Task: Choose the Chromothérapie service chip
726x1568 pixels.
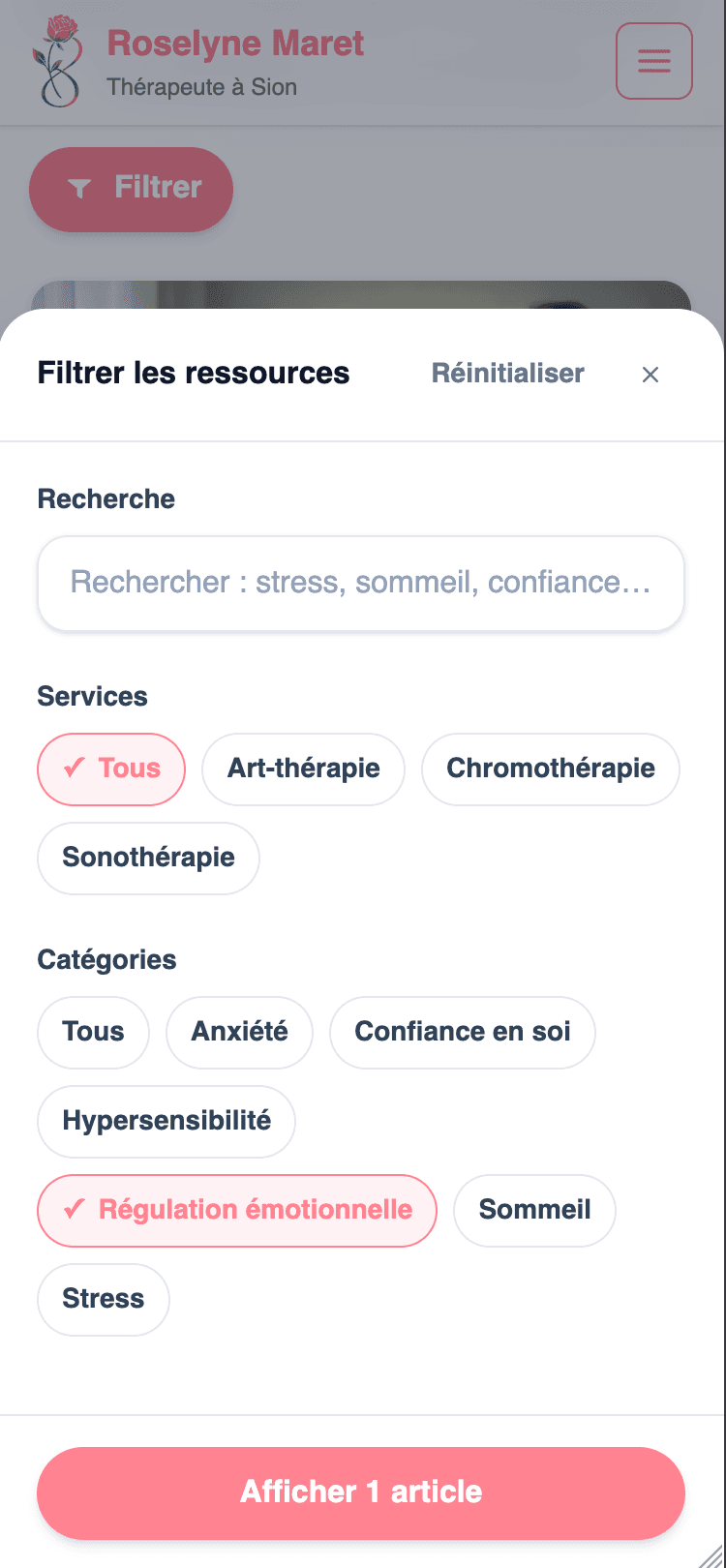Action: click(x=550, y=769)
